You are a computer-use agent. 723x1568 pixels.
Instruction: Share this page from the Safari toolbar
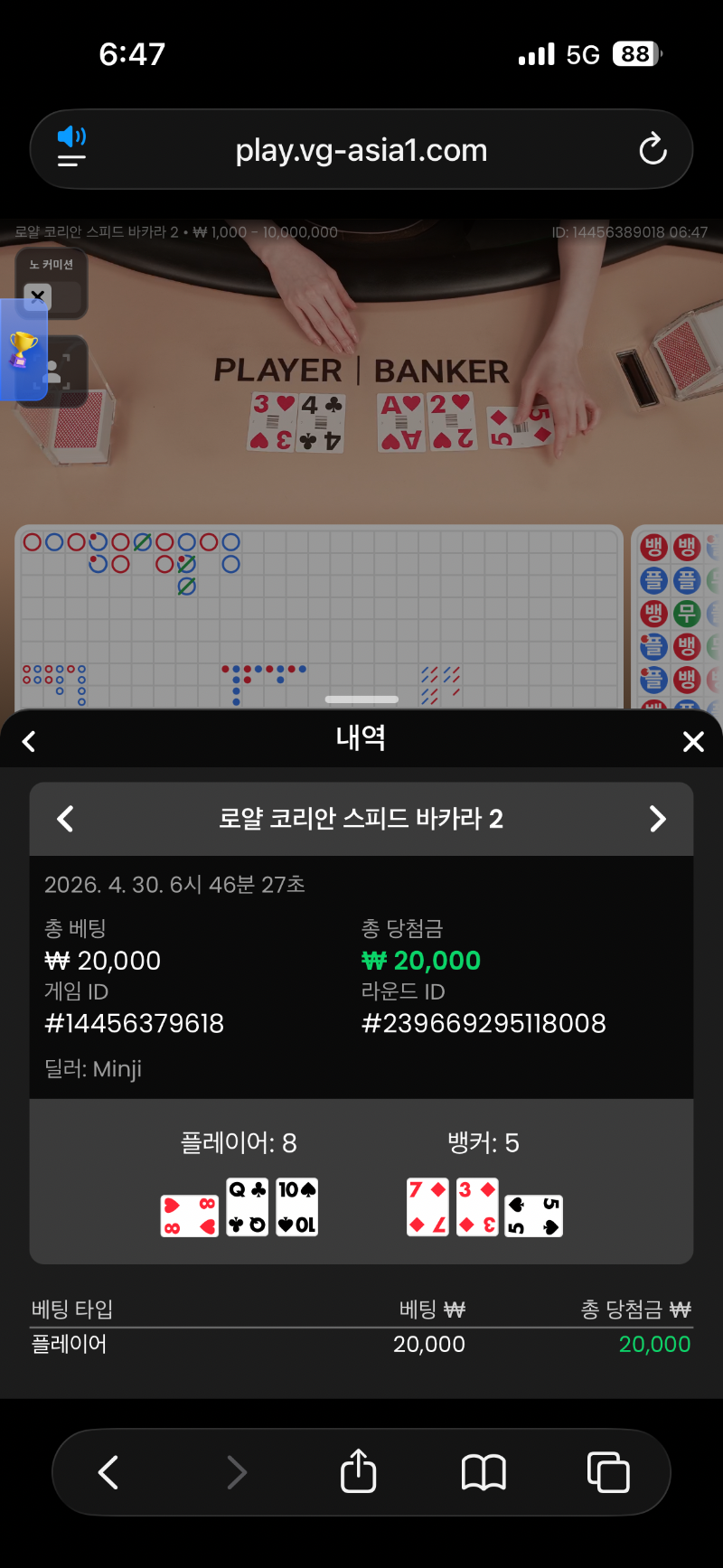pos(358,1472)
